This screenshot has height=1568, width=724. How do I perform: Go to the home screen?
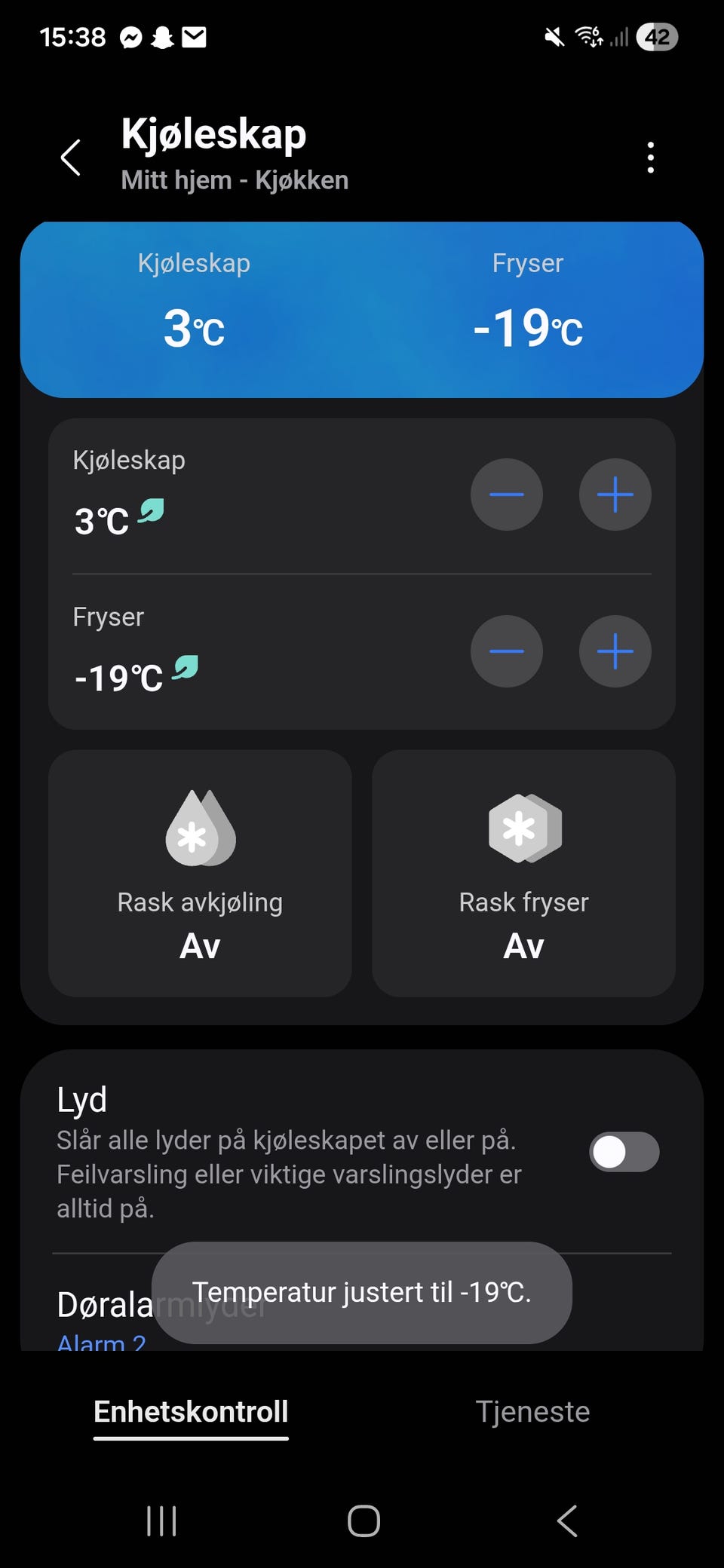364,1521
